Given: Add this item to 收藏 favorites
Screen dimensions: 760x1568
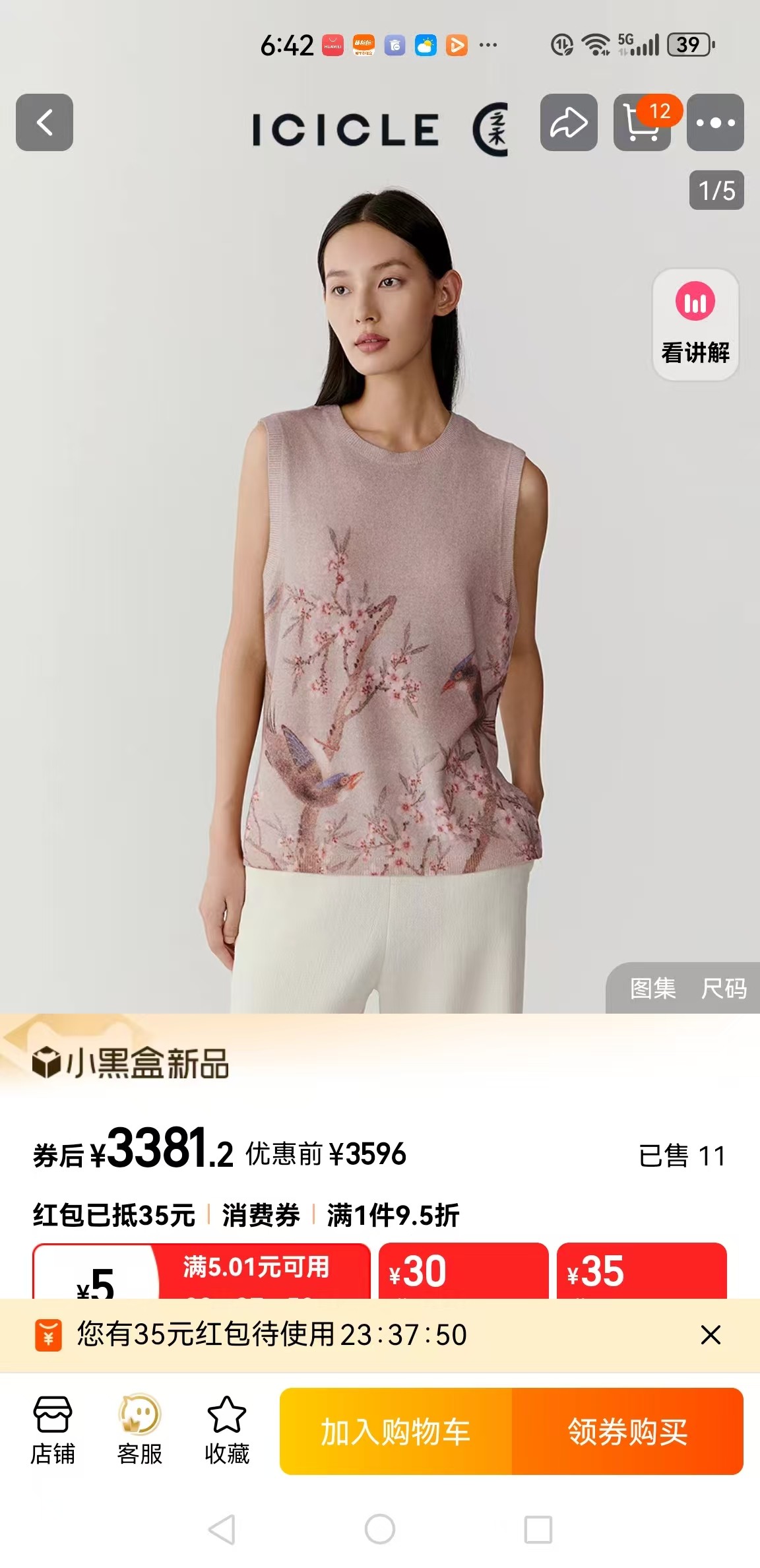Looking at the screenshot, I should click(226, 1431).
